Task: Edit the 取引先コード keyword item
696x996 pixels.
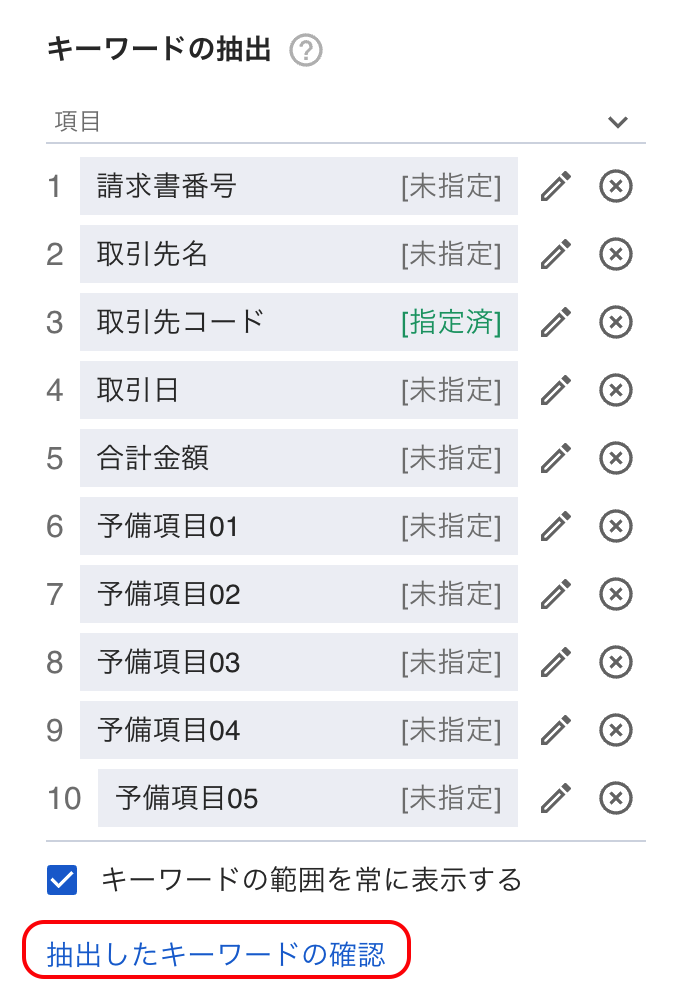Action: 556,322
